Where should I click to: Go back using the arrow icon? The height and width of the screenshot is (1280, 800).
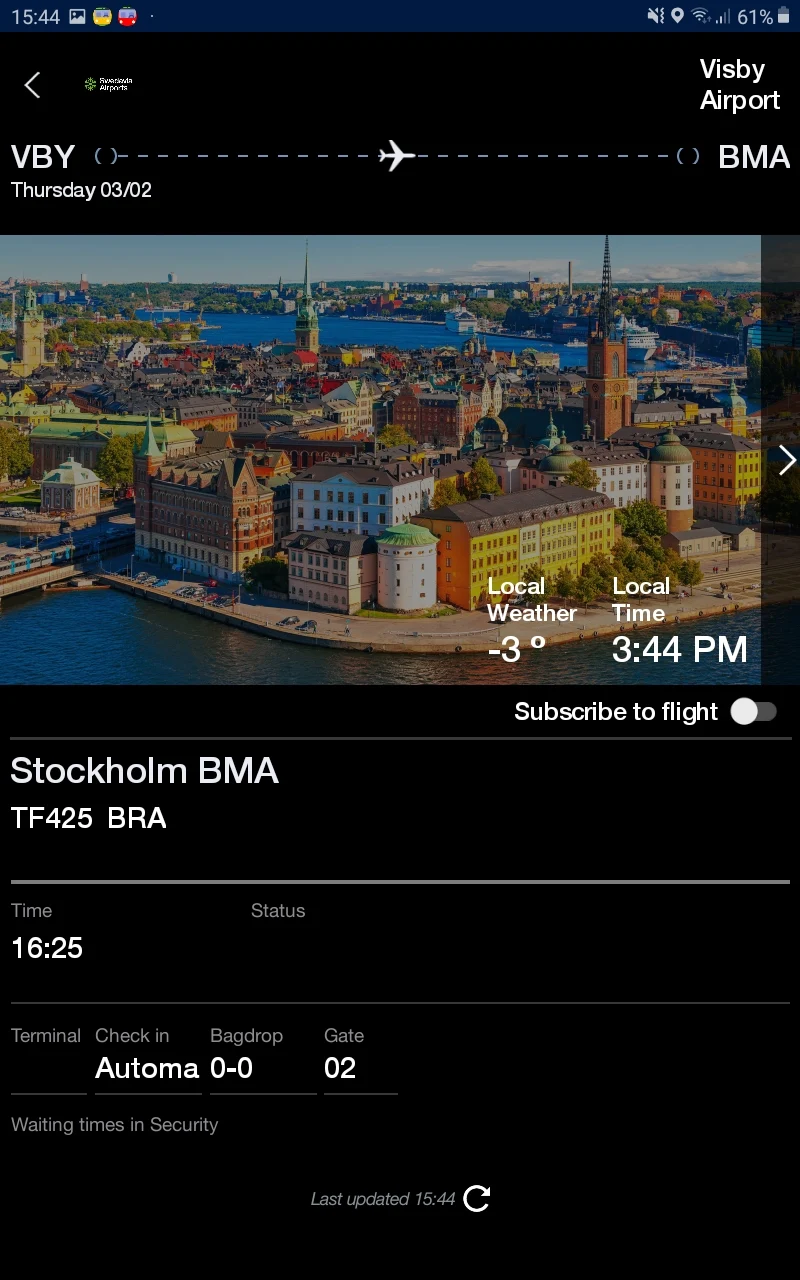click(x=33, y=85)
